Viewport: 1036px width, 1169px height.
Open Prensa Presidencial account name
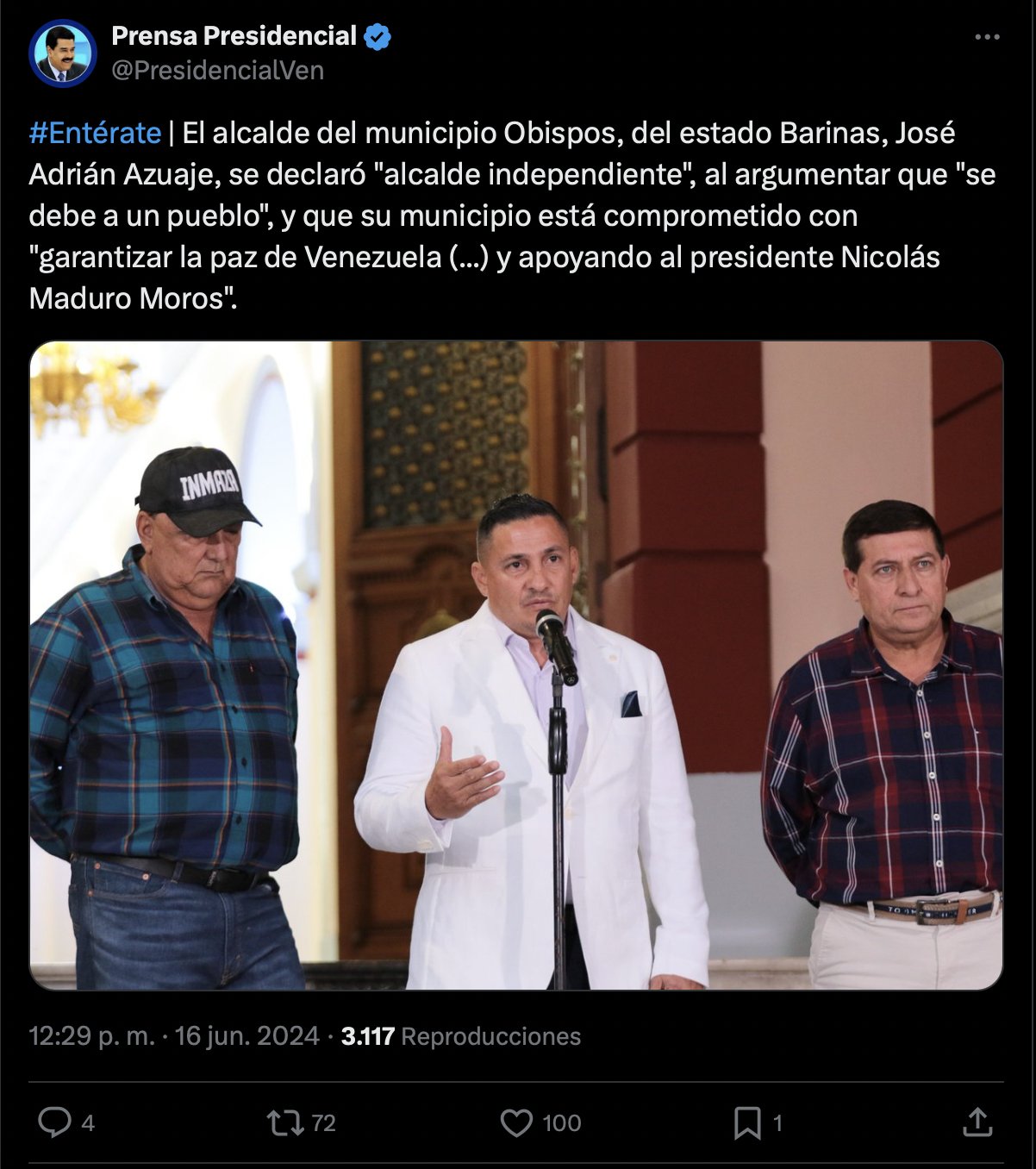click(x=234, y=36)
